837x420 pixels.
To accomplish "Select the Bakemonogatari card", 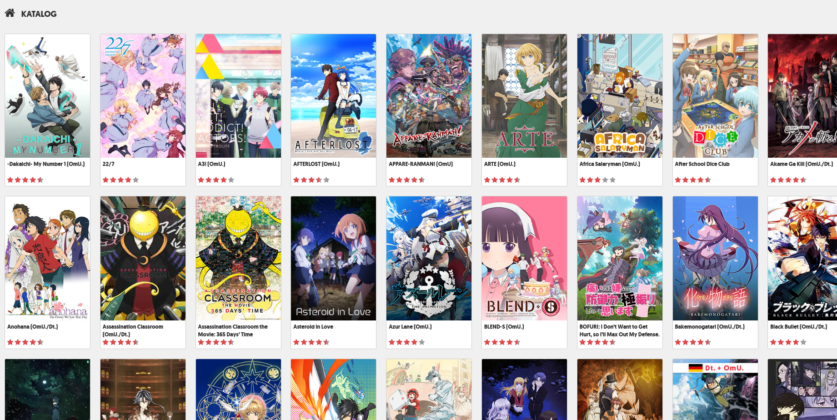I will pyautogui.click(x=715, y=258).
